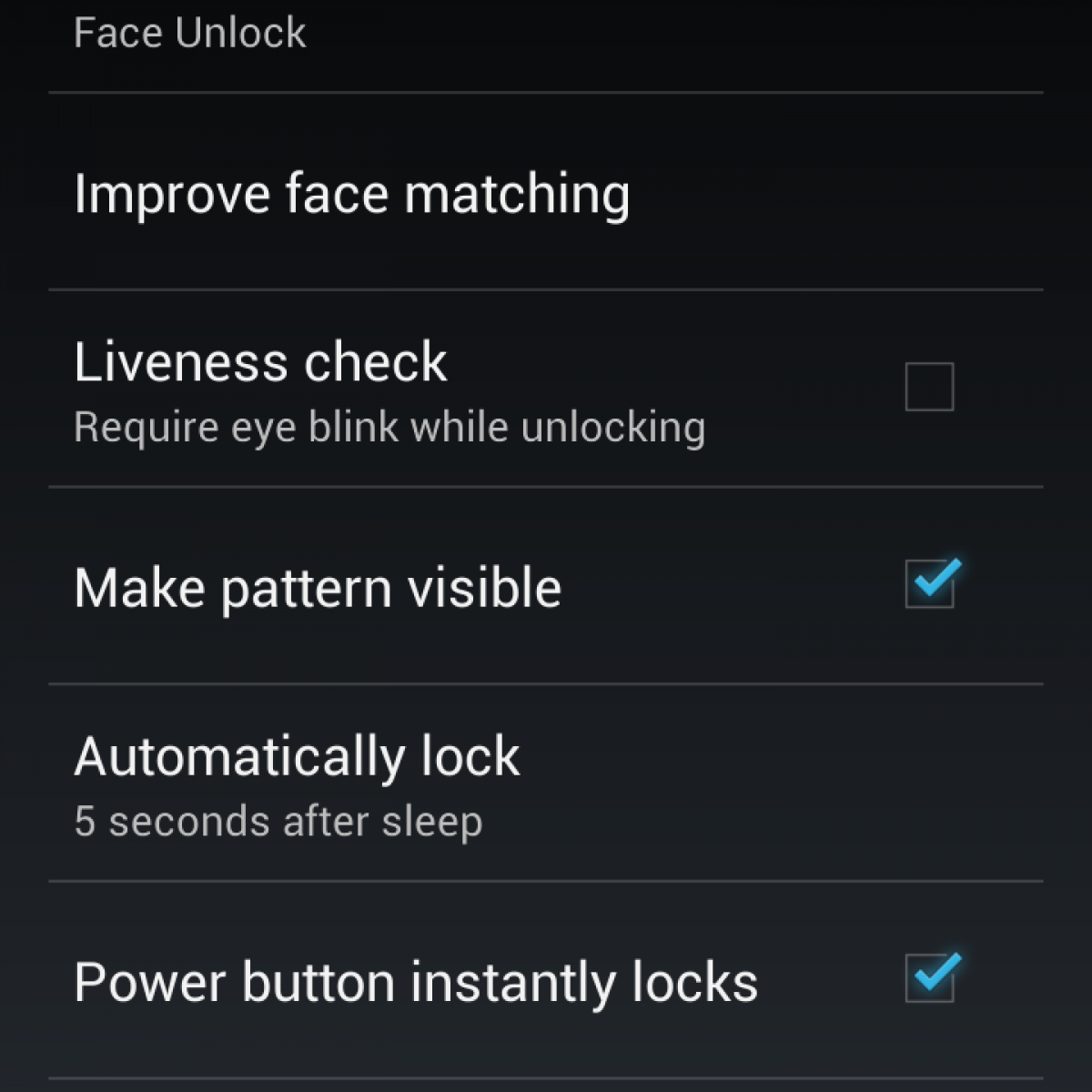1092x1092 pixels.
Task: Uncheck Power button instantly locks
Action: pos(930,979)
